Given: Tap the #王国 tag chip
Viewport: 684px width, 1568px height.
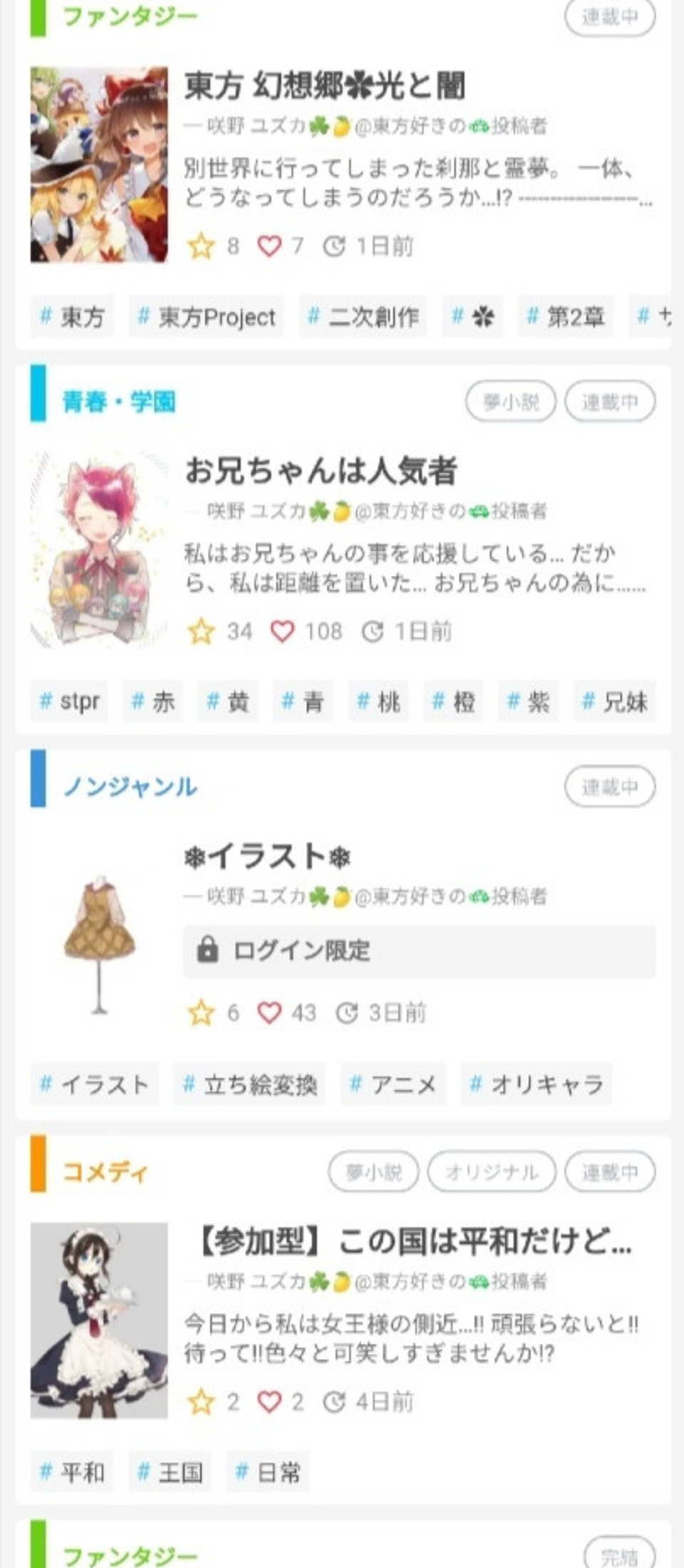Looking at the screenshot, I should (x=170, y=1471).
